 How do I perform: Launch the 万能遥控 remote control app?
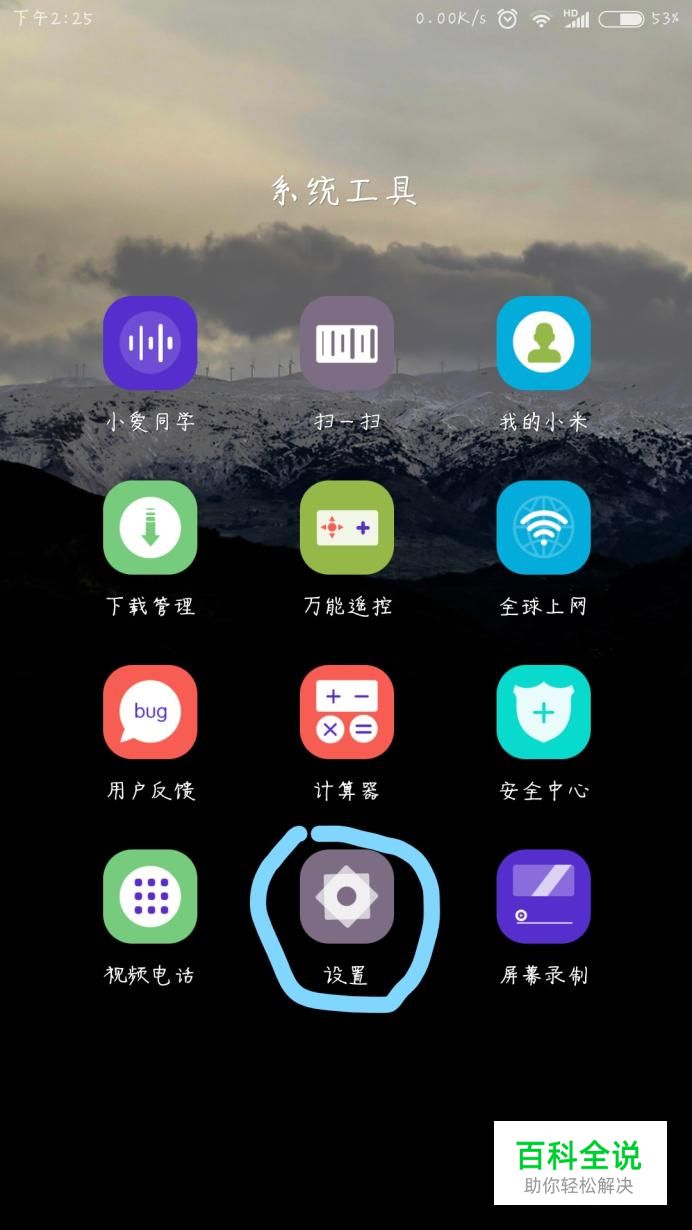(347, 528)
